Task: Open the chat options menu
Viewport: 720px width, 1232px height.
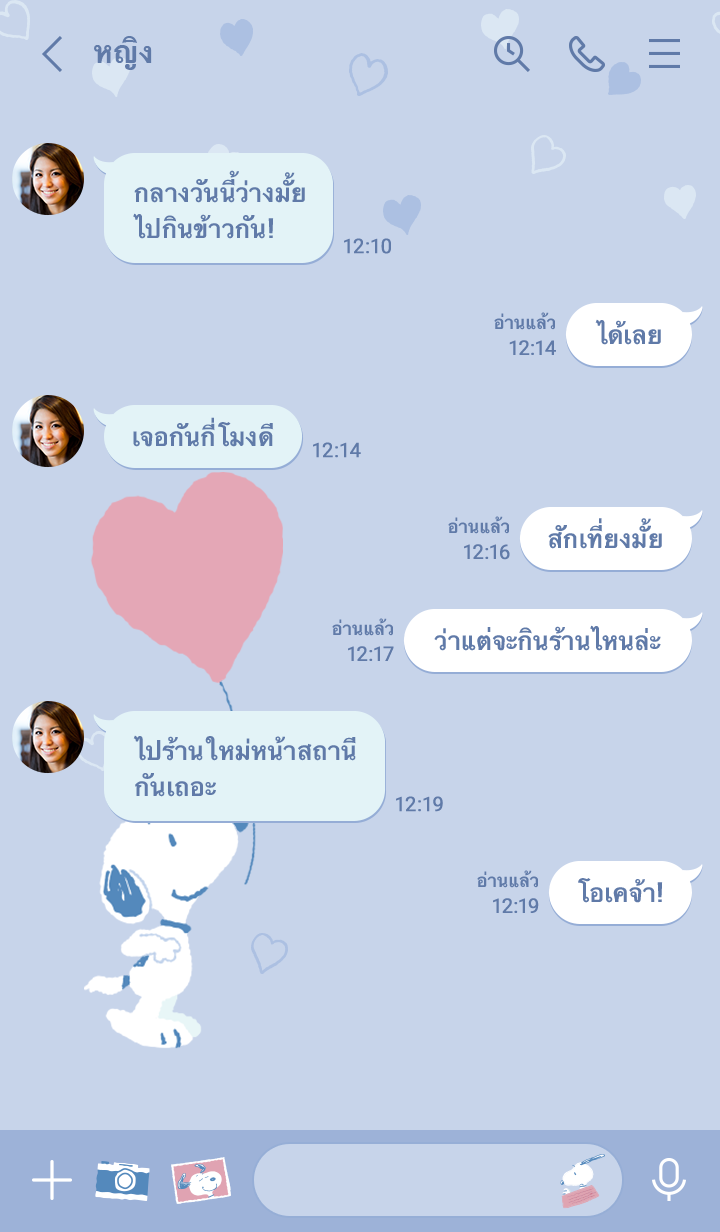Action: coord(664,54)
